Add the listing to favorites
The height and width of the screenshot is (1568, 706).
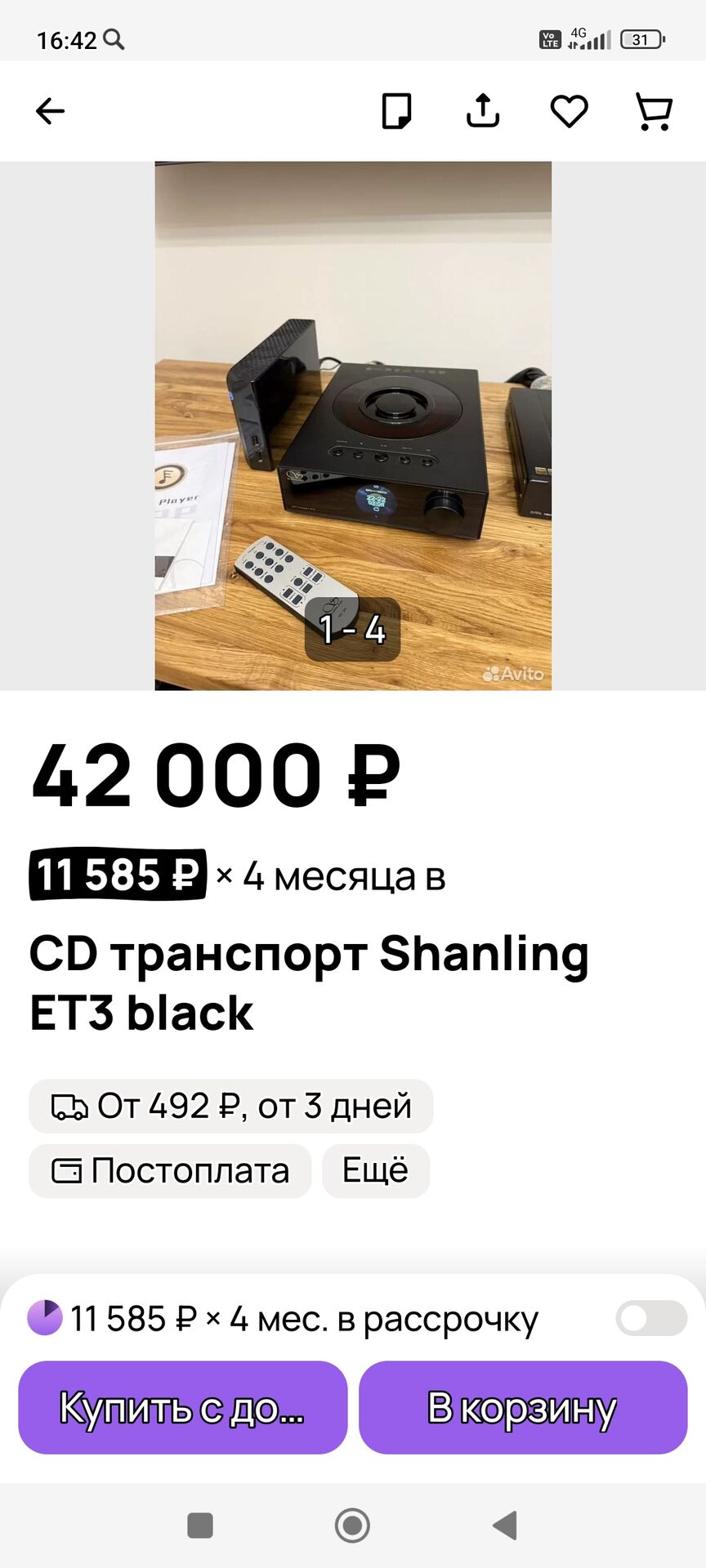[569, 111]
